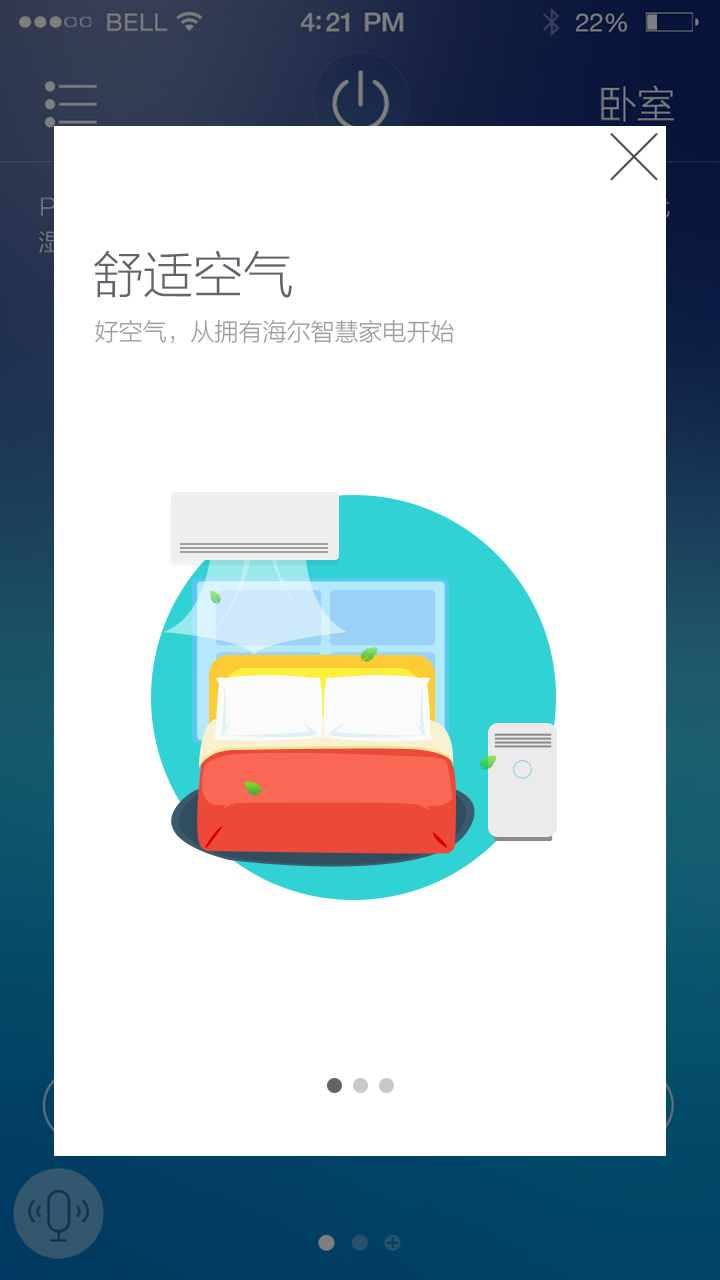Close the 舒适空气 intro popup
The height and width of the screenshot is (1280, 720).
click(x=633, y=157)
